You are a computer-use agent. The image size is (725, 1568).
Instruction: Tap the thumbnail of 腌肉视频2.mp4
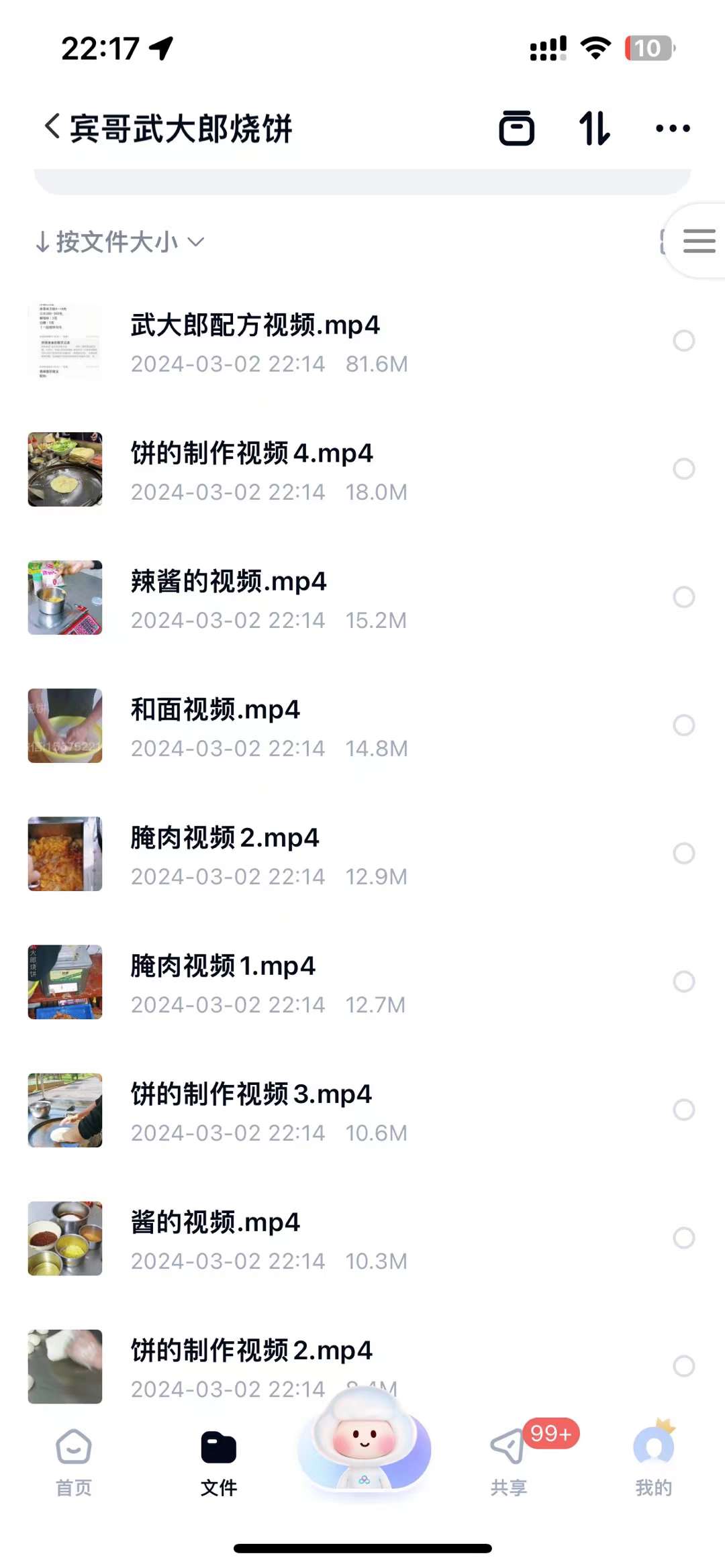click(x=65, y=853)
